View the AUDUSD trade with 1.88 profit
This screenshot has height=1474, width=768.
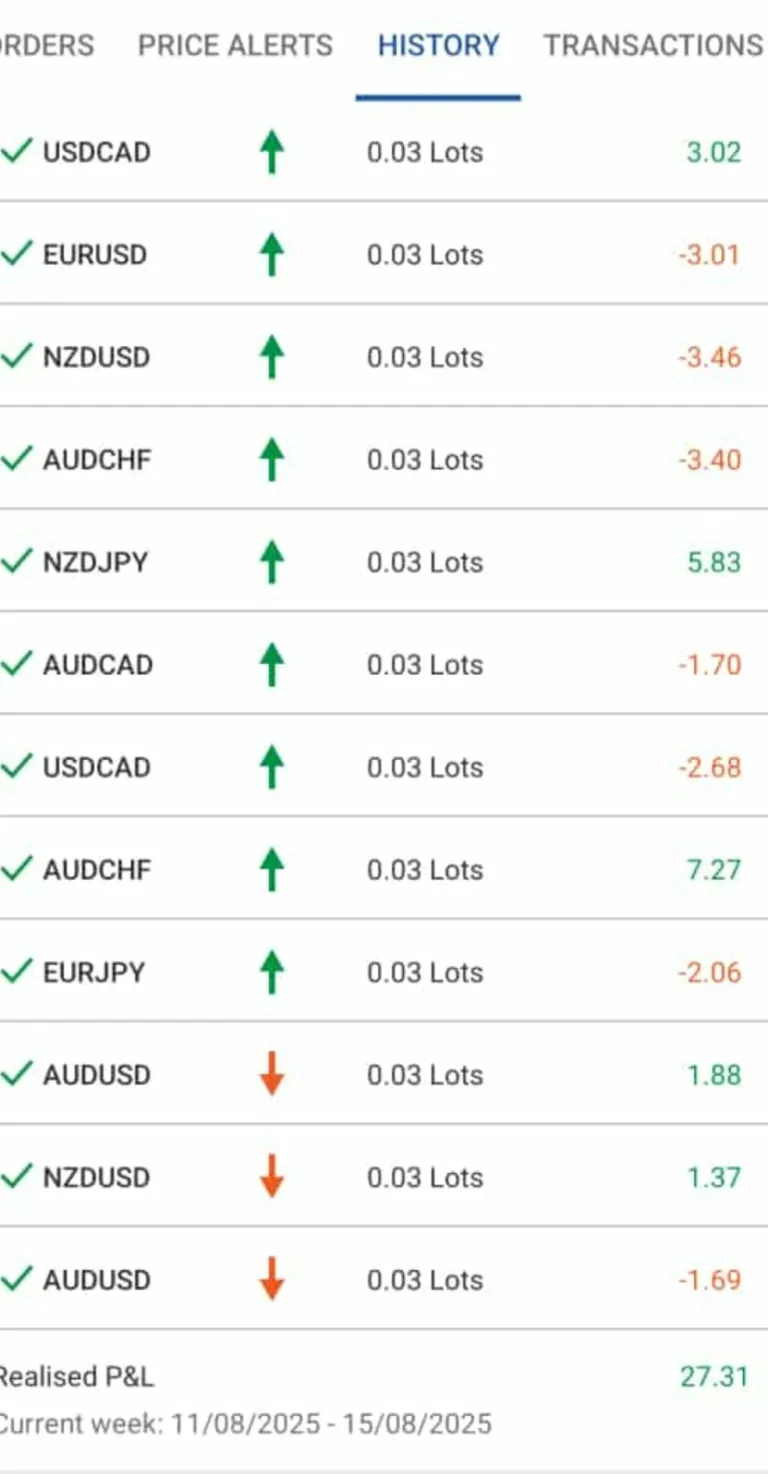pyautogui.click(x=384, y=1075)
